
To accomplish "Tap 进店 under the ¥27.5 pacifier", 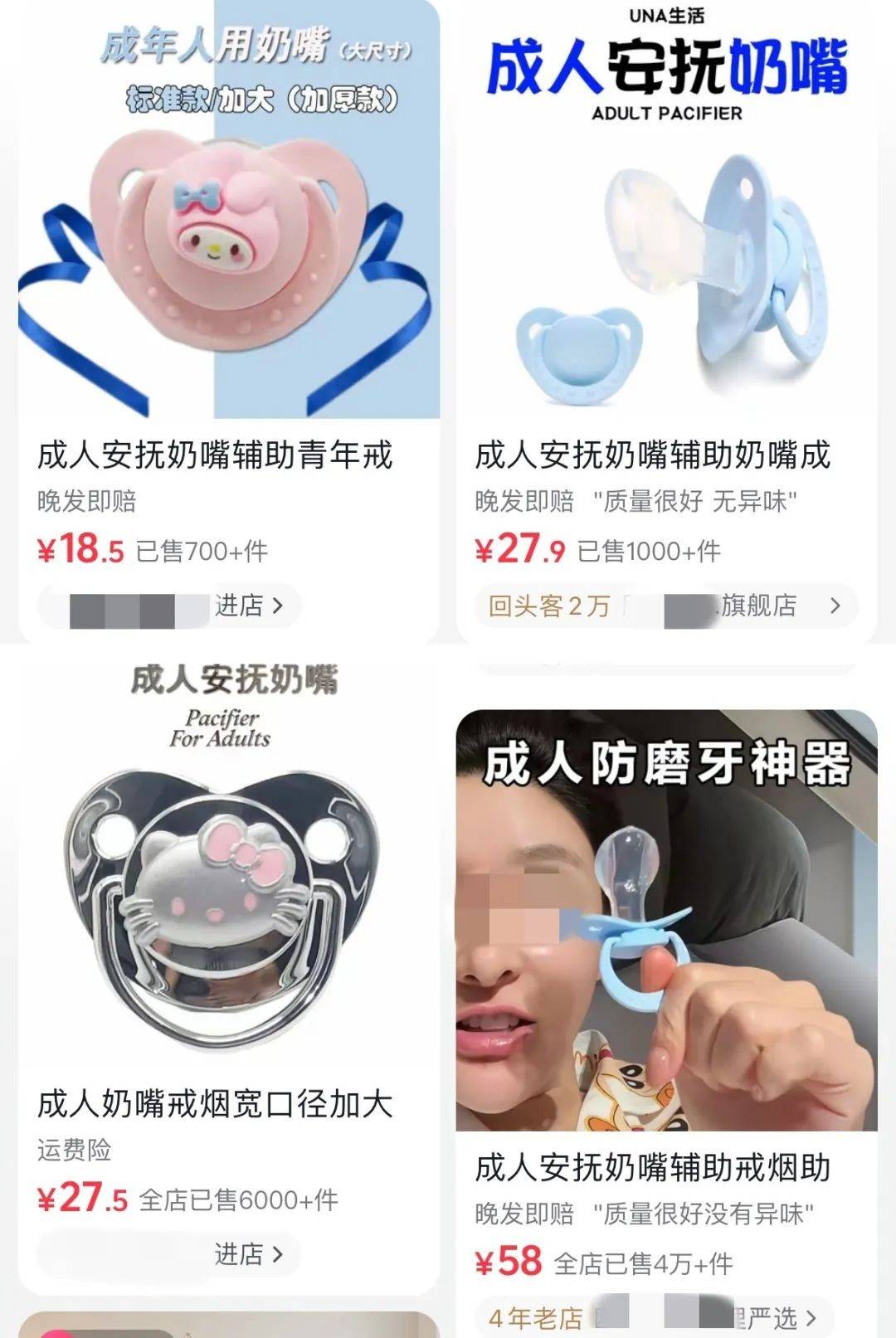I will coord(248,1253).
